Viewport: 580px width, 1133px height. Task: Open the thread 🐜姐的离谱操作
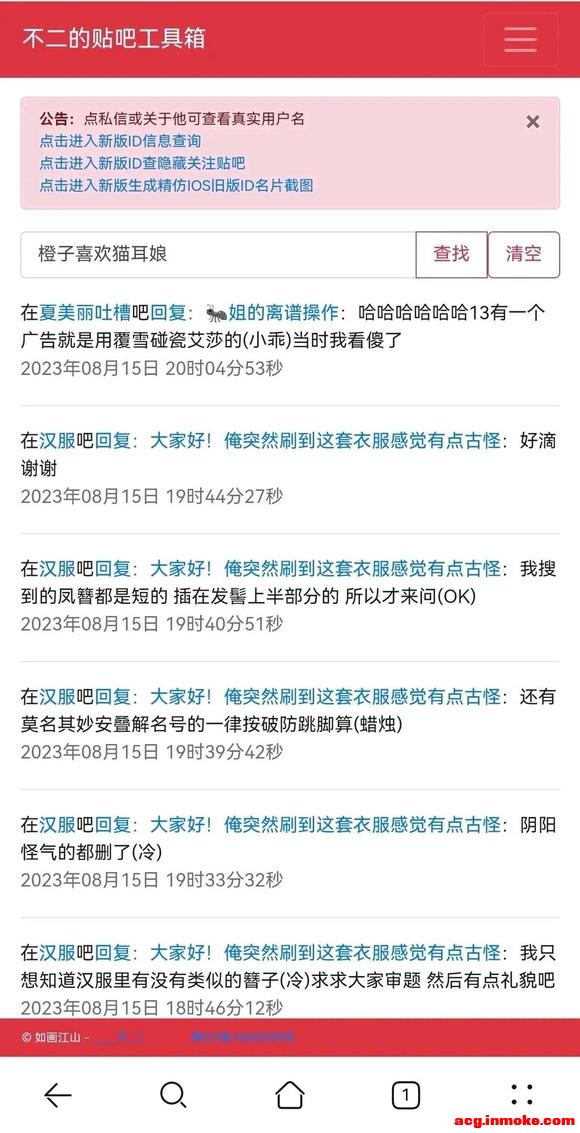(272, 313)
